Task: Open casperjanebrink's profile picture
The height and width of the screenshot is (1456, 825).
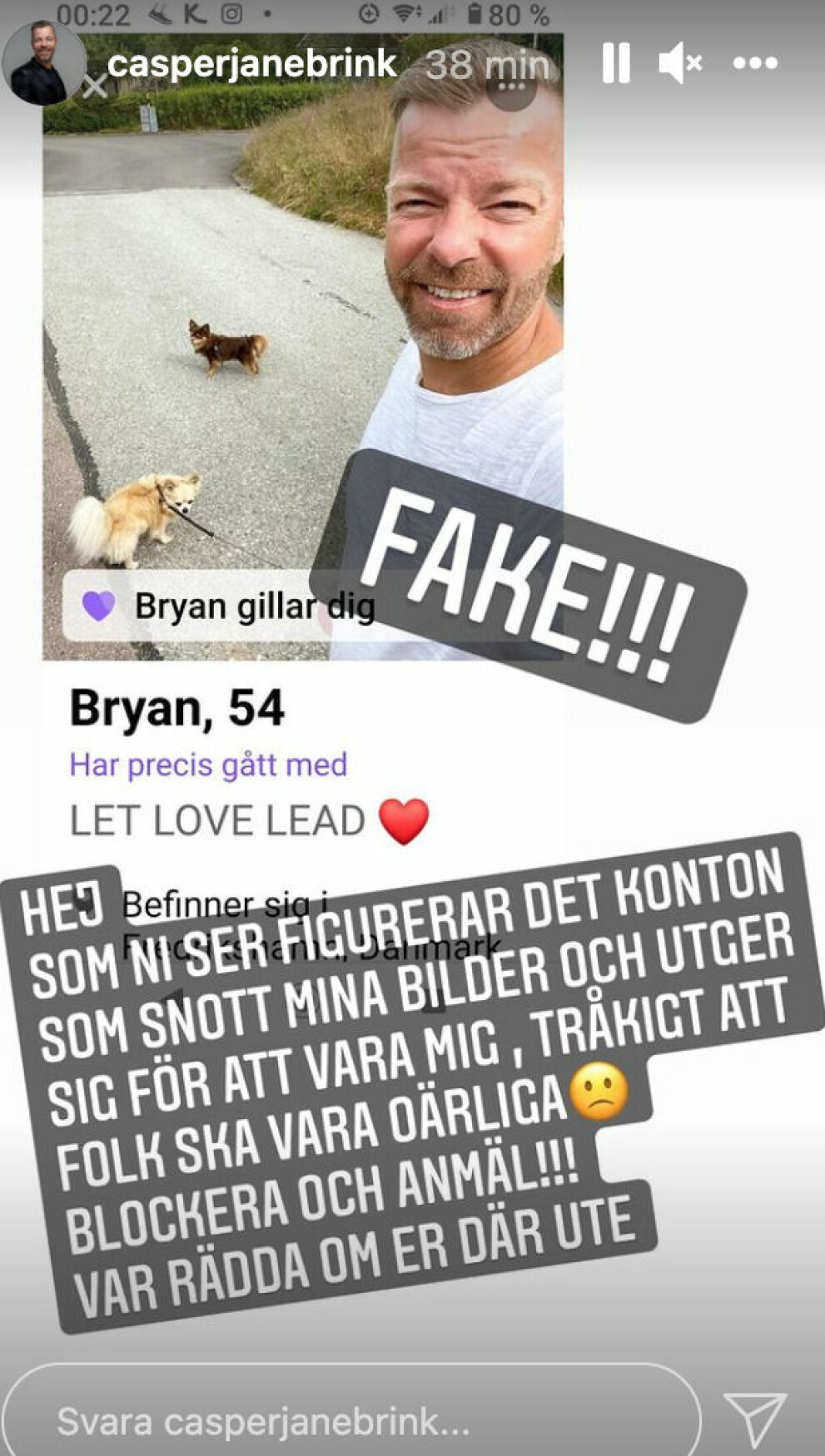Action: [x=43, y=63]
